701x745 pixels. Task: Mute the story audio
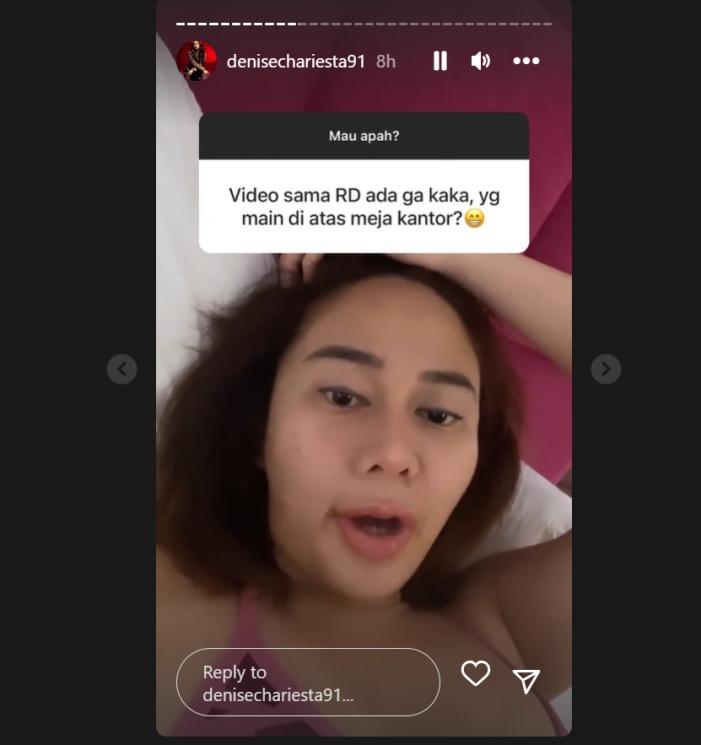coord(481,61)
